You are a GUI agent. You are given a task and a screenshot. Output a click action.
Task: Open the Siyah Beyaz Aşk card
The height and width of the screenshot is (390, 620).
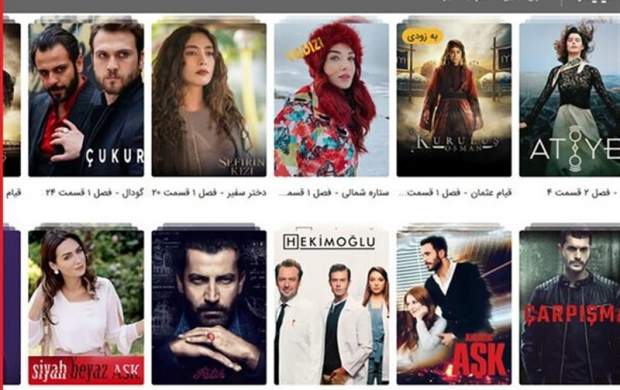tap(86, 307)
